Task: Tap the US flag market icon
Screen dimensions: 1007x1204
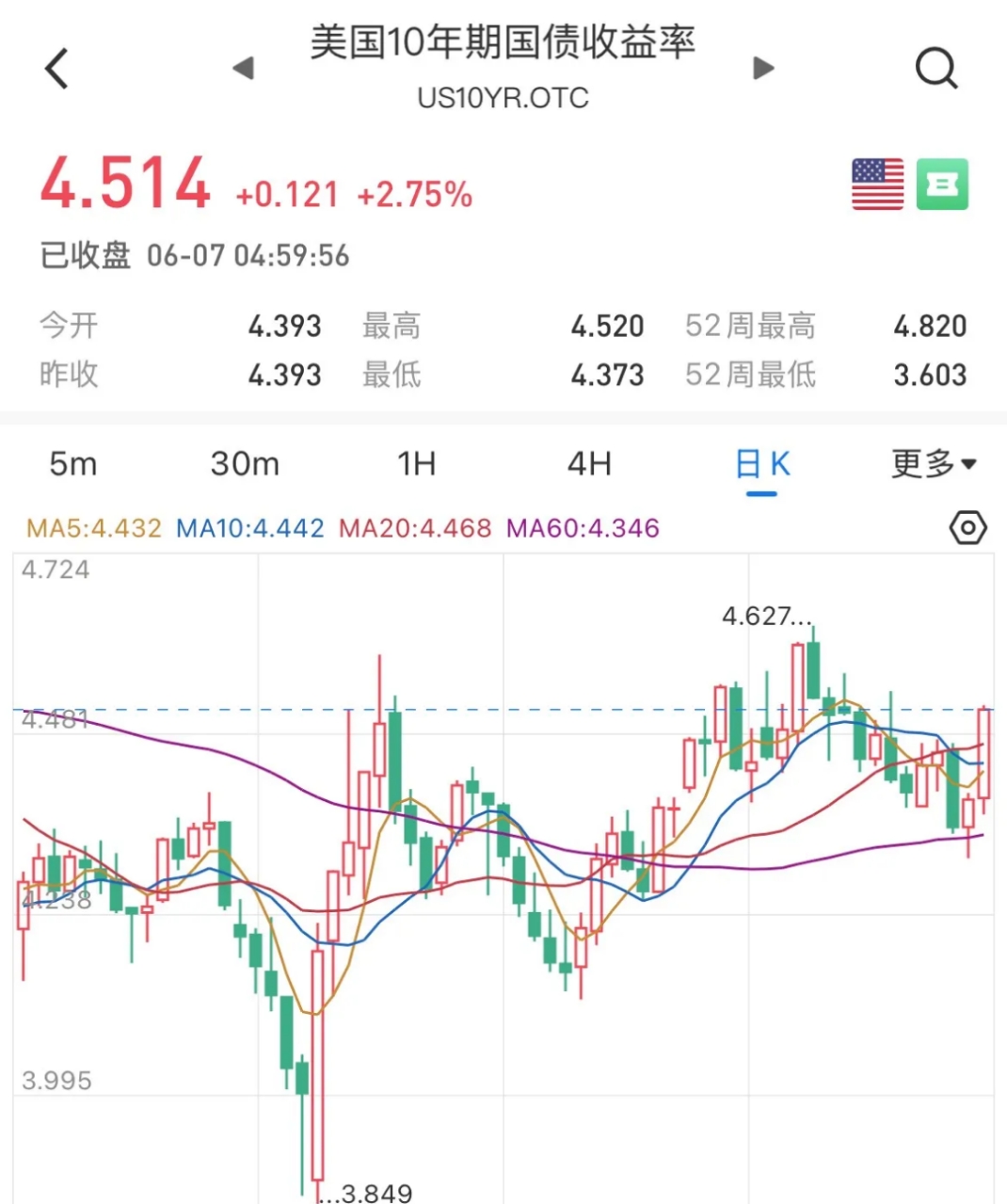Action: click(876, 182)
